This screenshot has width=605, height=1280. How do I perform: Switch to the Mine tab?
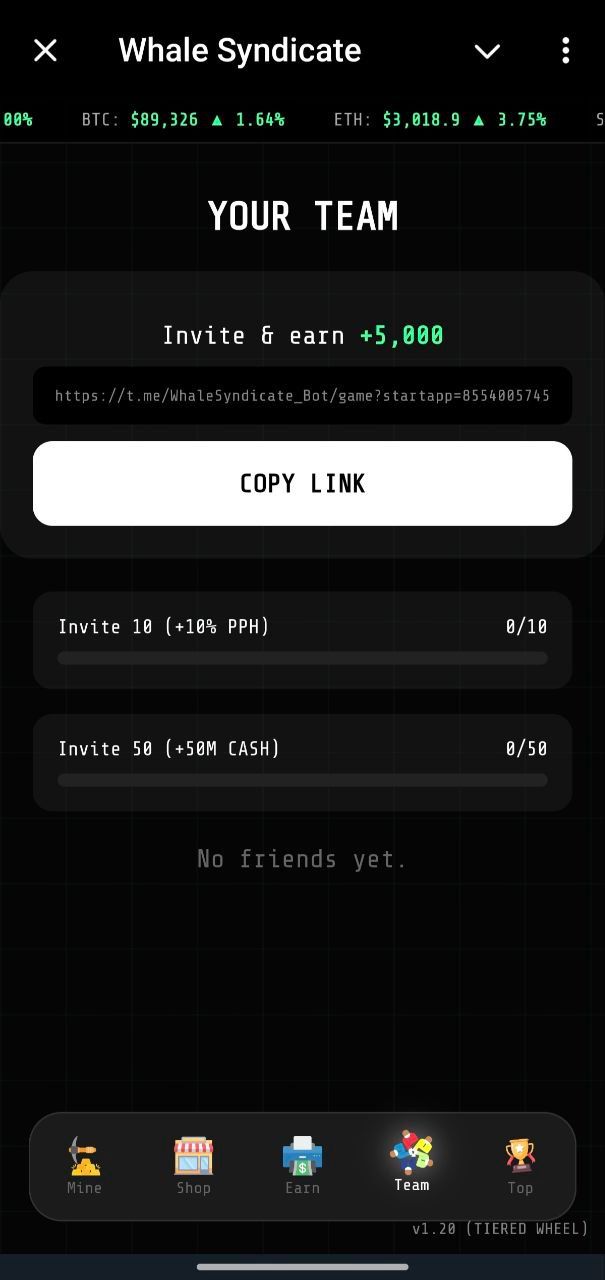(x=84, y=1165)
